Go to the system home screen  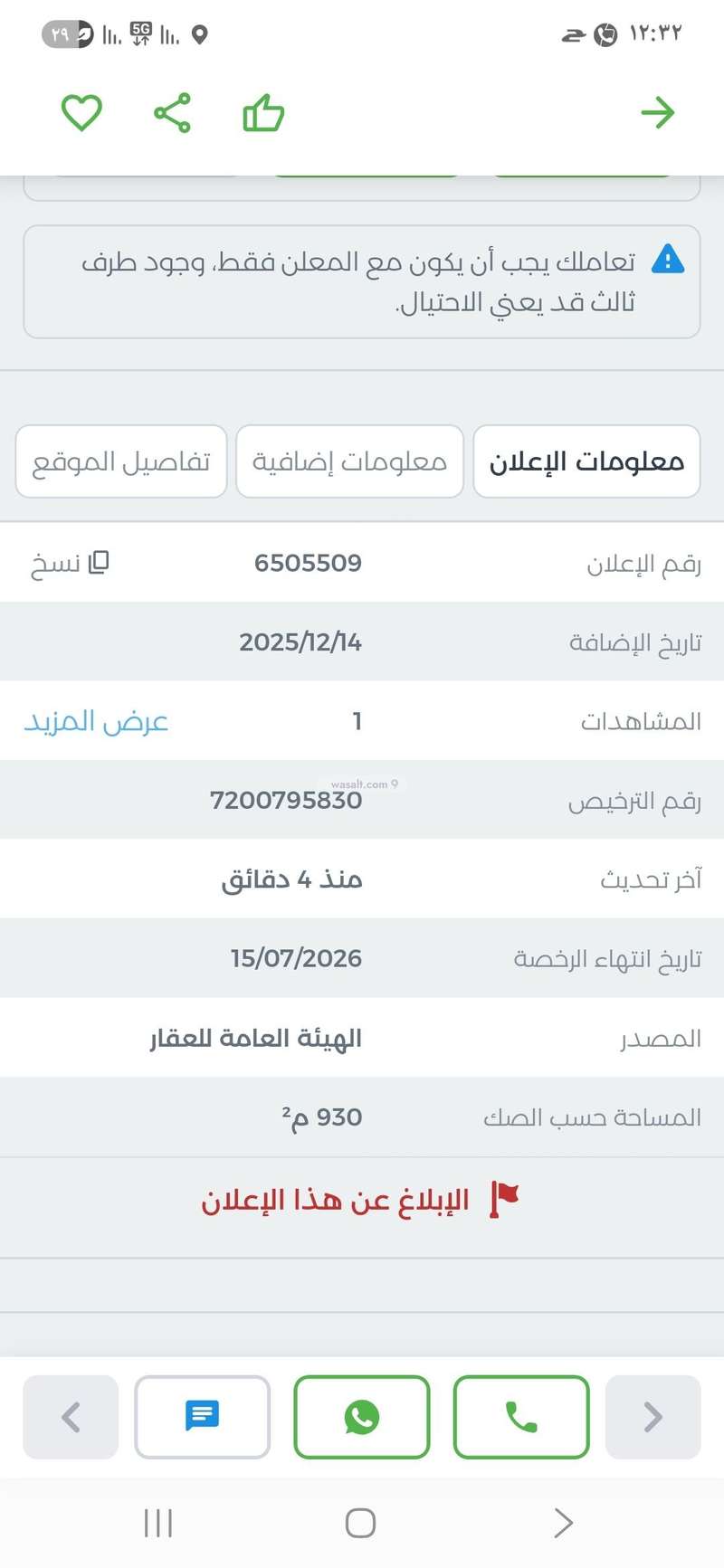[x=360, y=1523]
